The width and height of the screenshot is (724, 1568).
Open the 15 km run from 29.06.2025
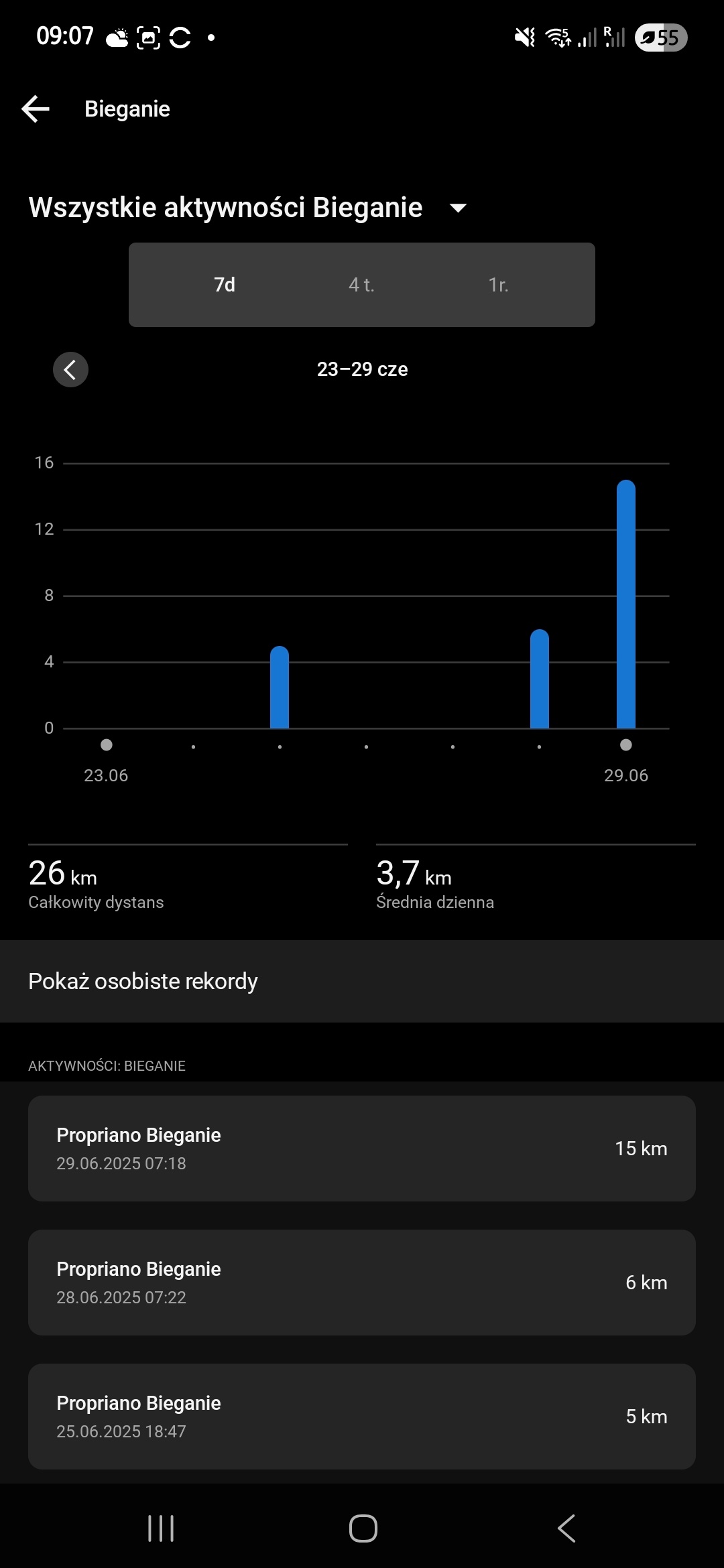click(362, 1149)
